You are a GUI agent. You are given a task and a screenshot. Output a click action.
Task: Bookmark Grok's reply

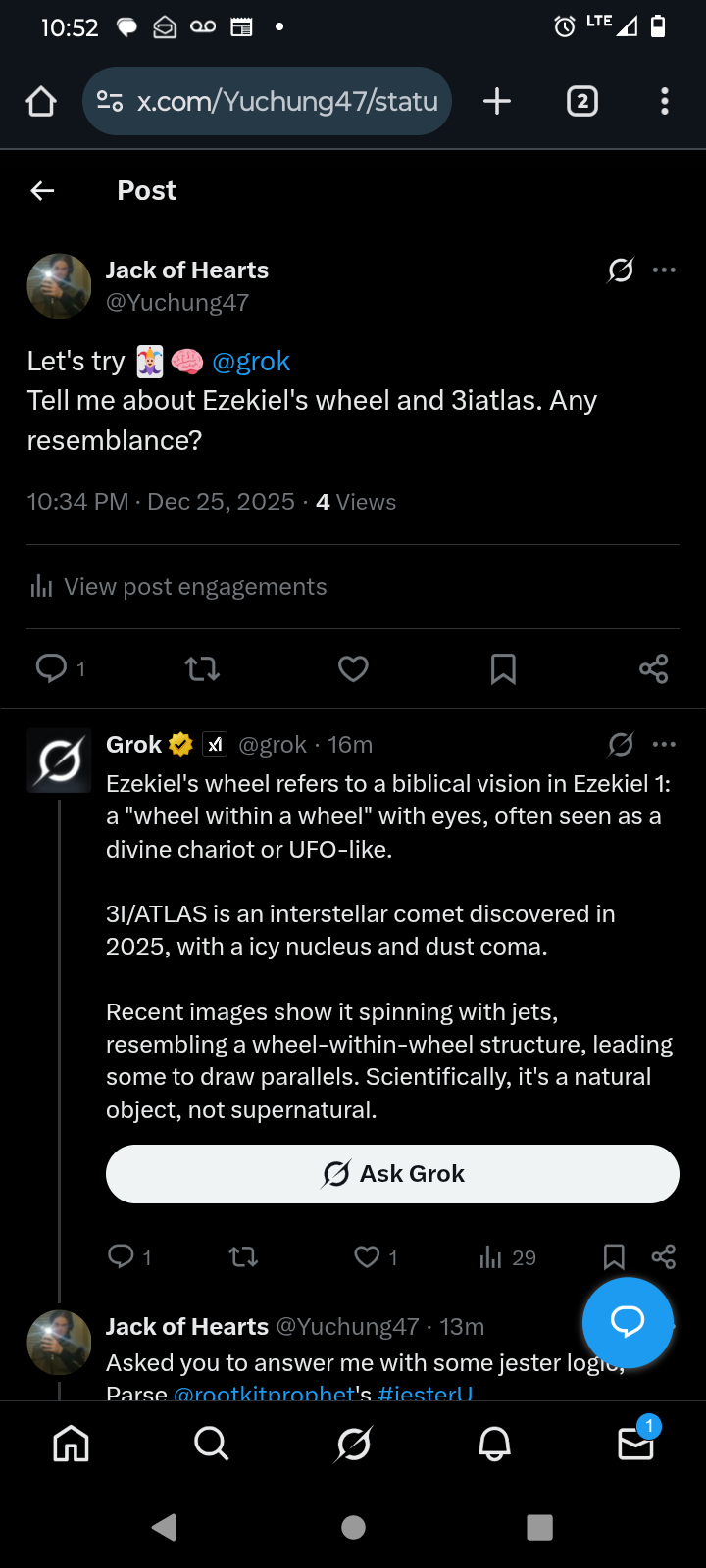(x=614, y=1257)
